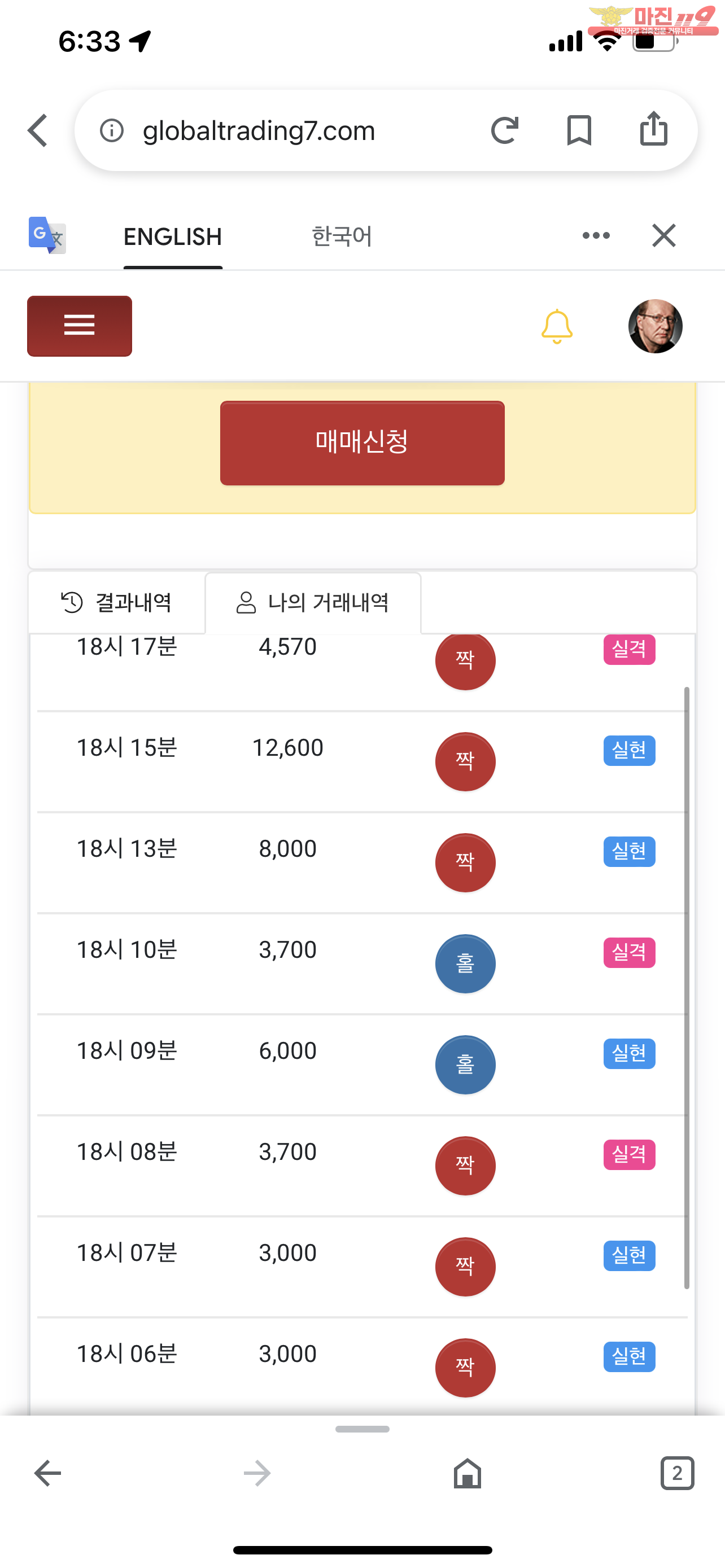Viewport: 725px width, 1568px height.
Task: Open the red hamburger menu
Action: pyautogui.click(x=80, y=326)
